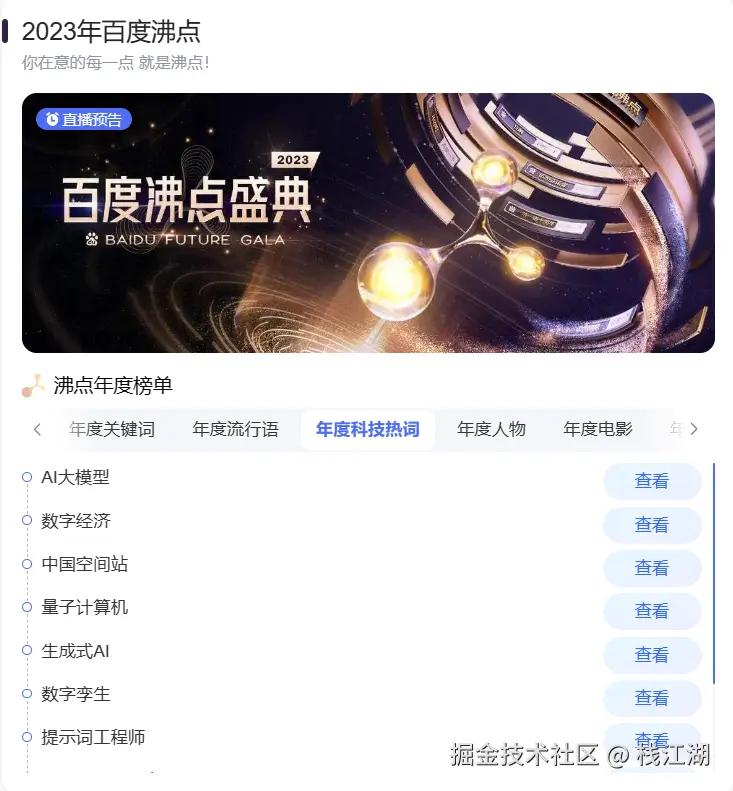
Task: Open 查看 for 中国空间站
Action: coord(652,568)
